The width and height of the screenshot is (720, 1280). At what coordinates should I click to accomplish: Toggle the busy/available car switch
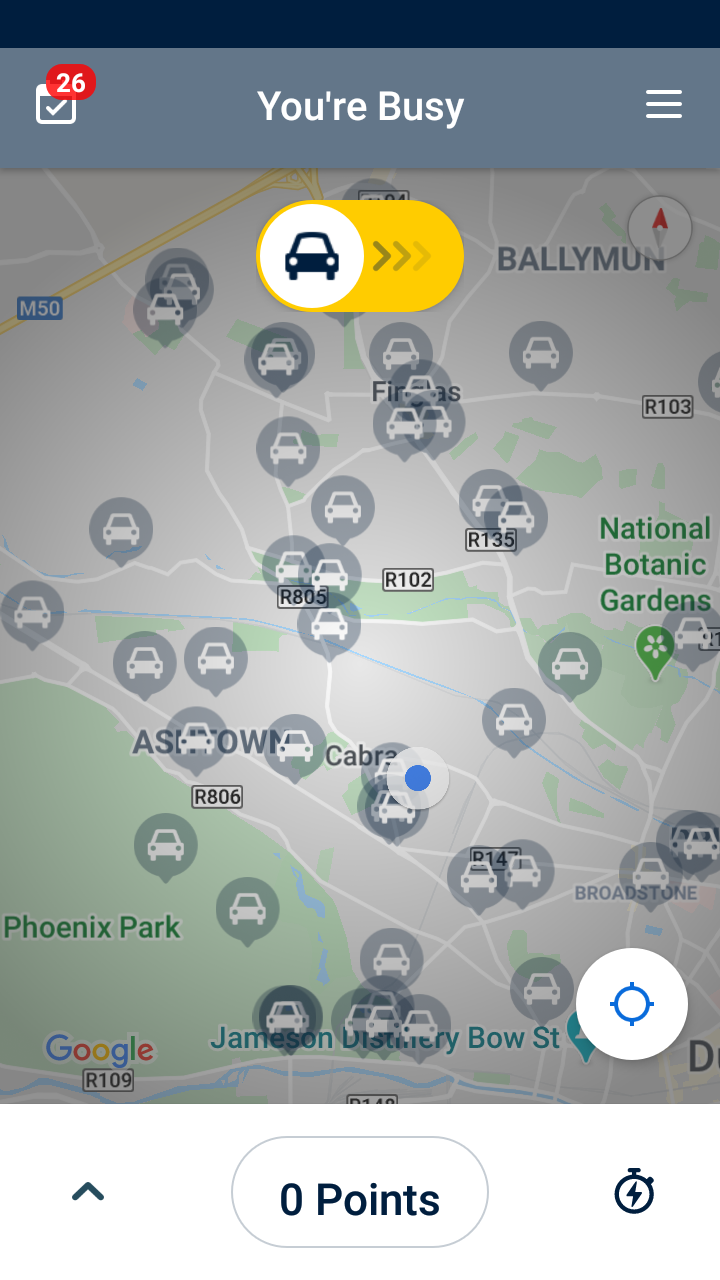(x=360, y=256)
